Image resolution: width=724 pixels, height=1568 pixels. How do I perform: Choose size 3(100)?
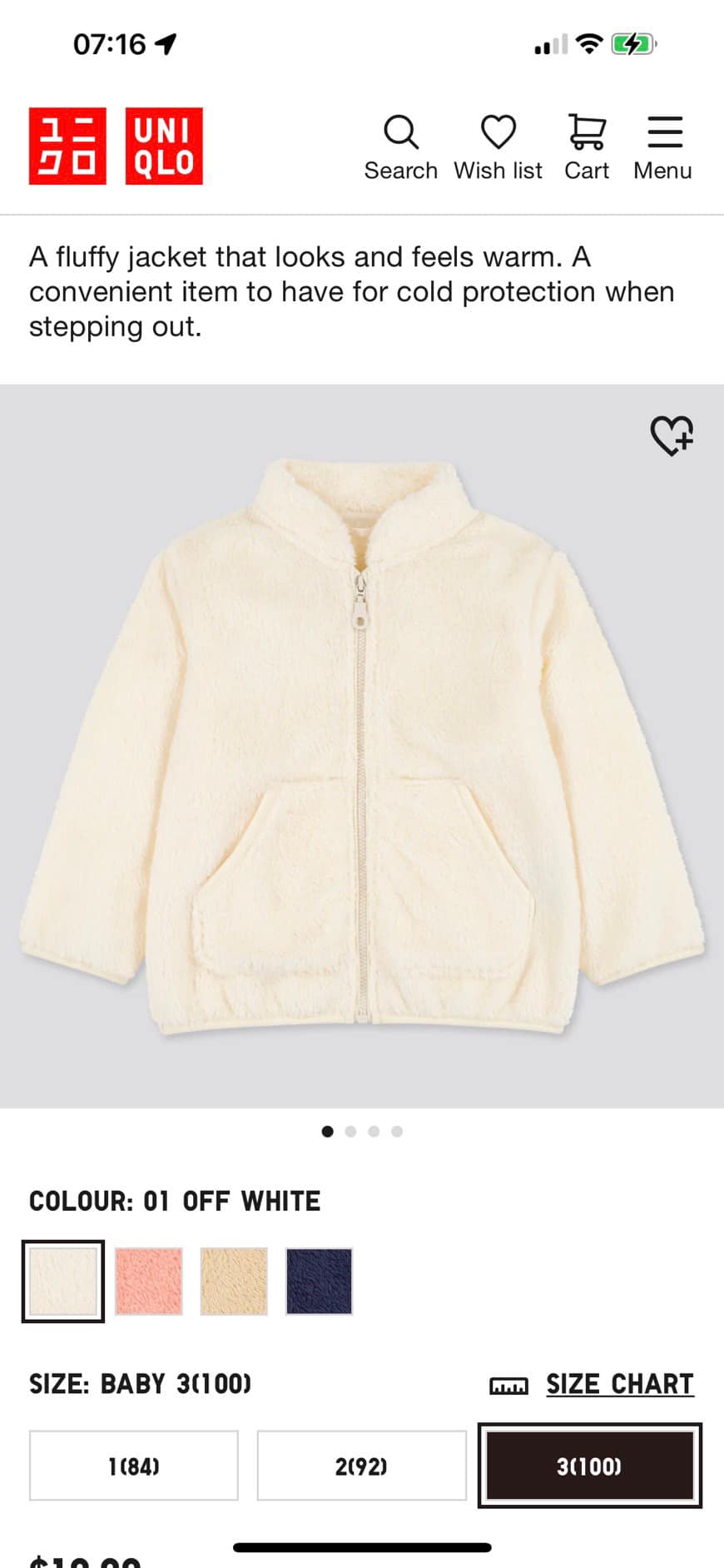pyautogui.click(x=589, y=1466)
